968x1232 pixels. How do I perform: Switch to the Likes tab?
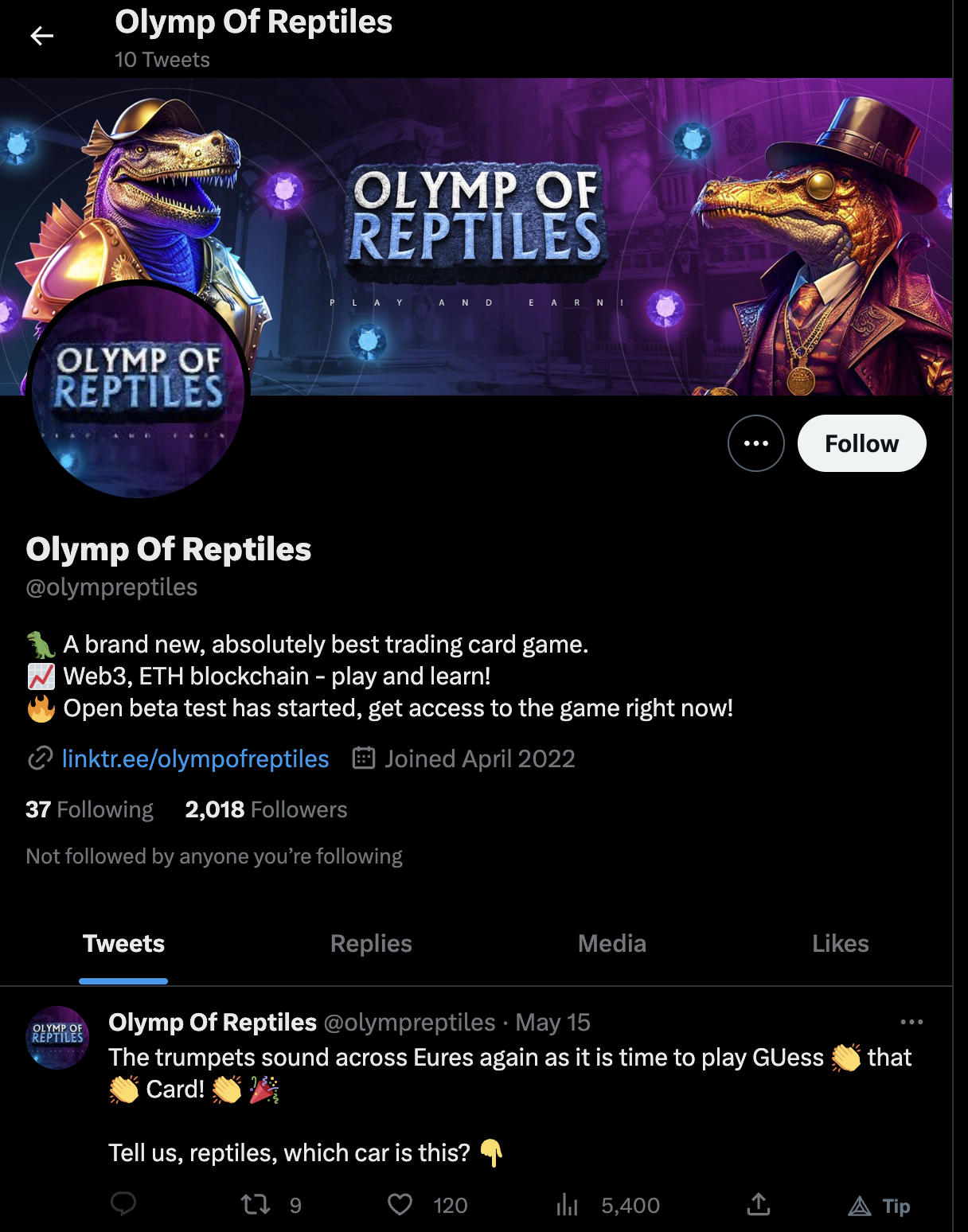840,944
